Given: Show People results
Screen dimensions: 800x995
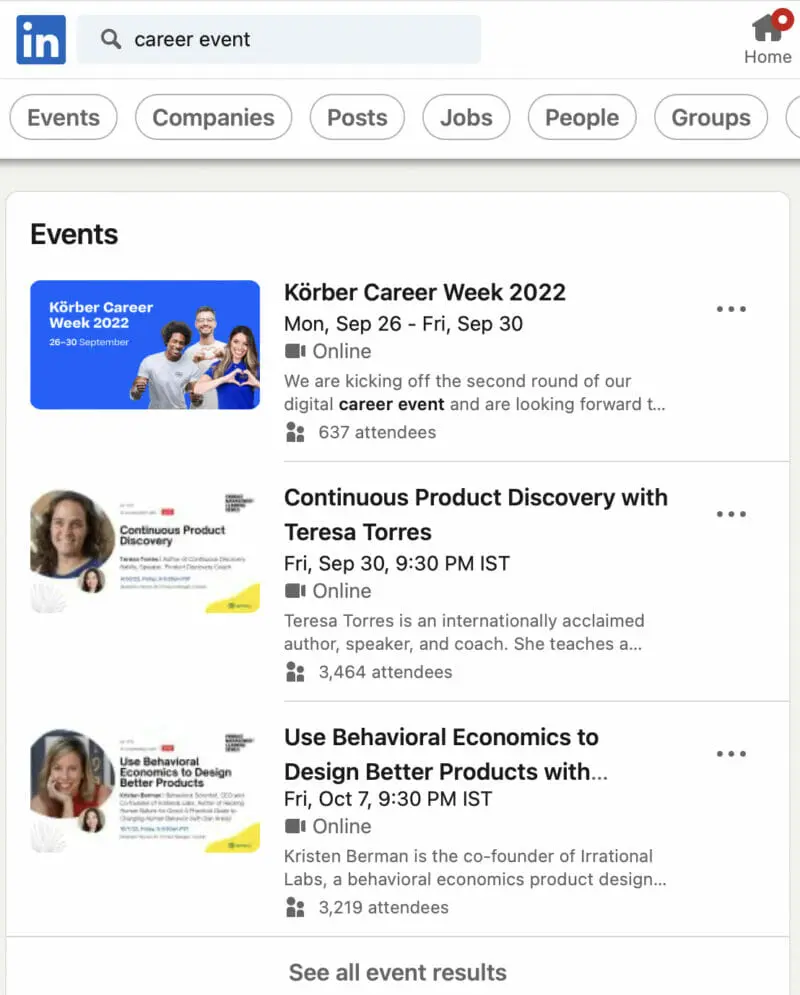Looking at the screenshot, I should (582, 118).
